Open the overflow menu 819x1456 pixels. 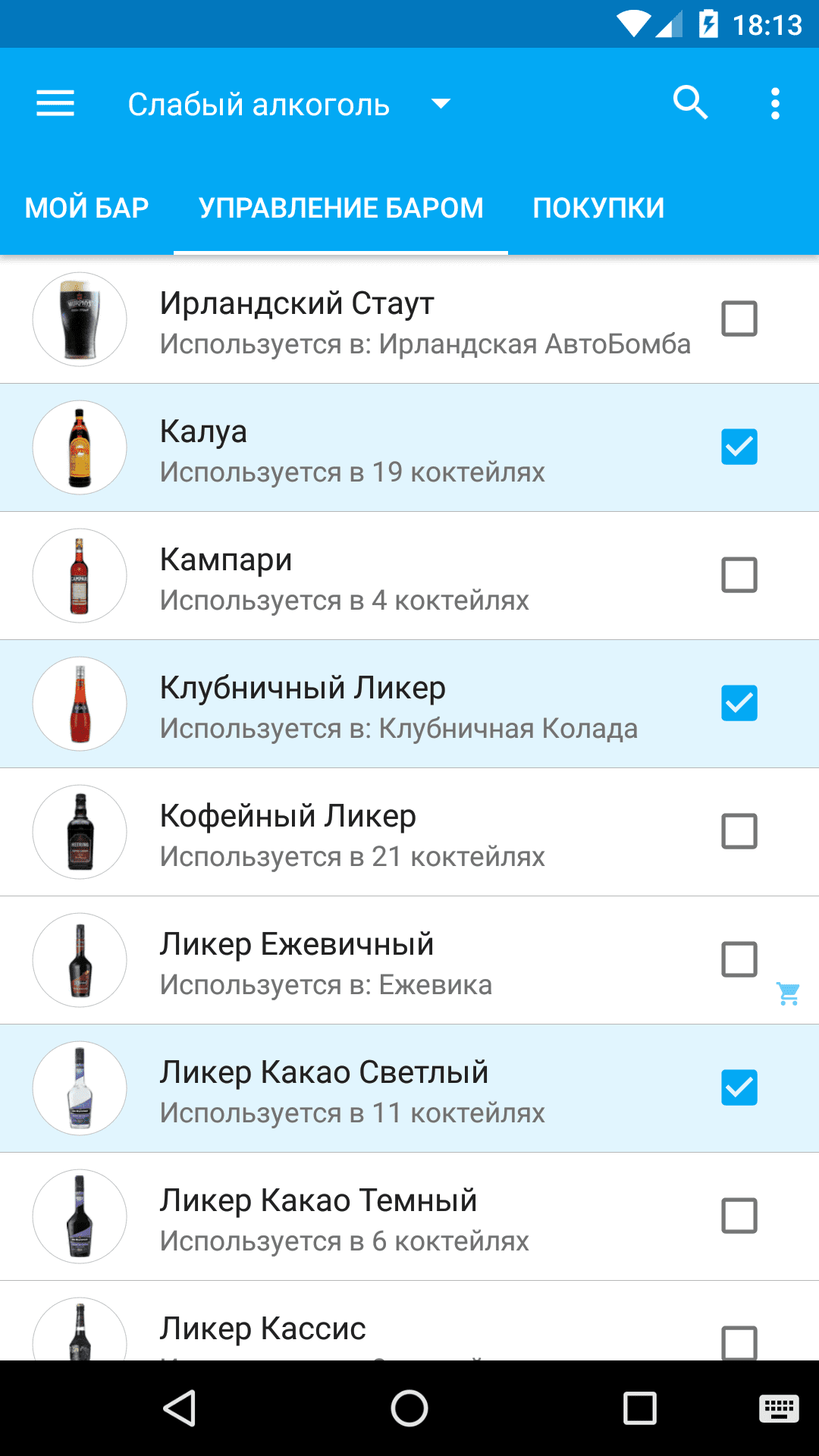[775, 103]
